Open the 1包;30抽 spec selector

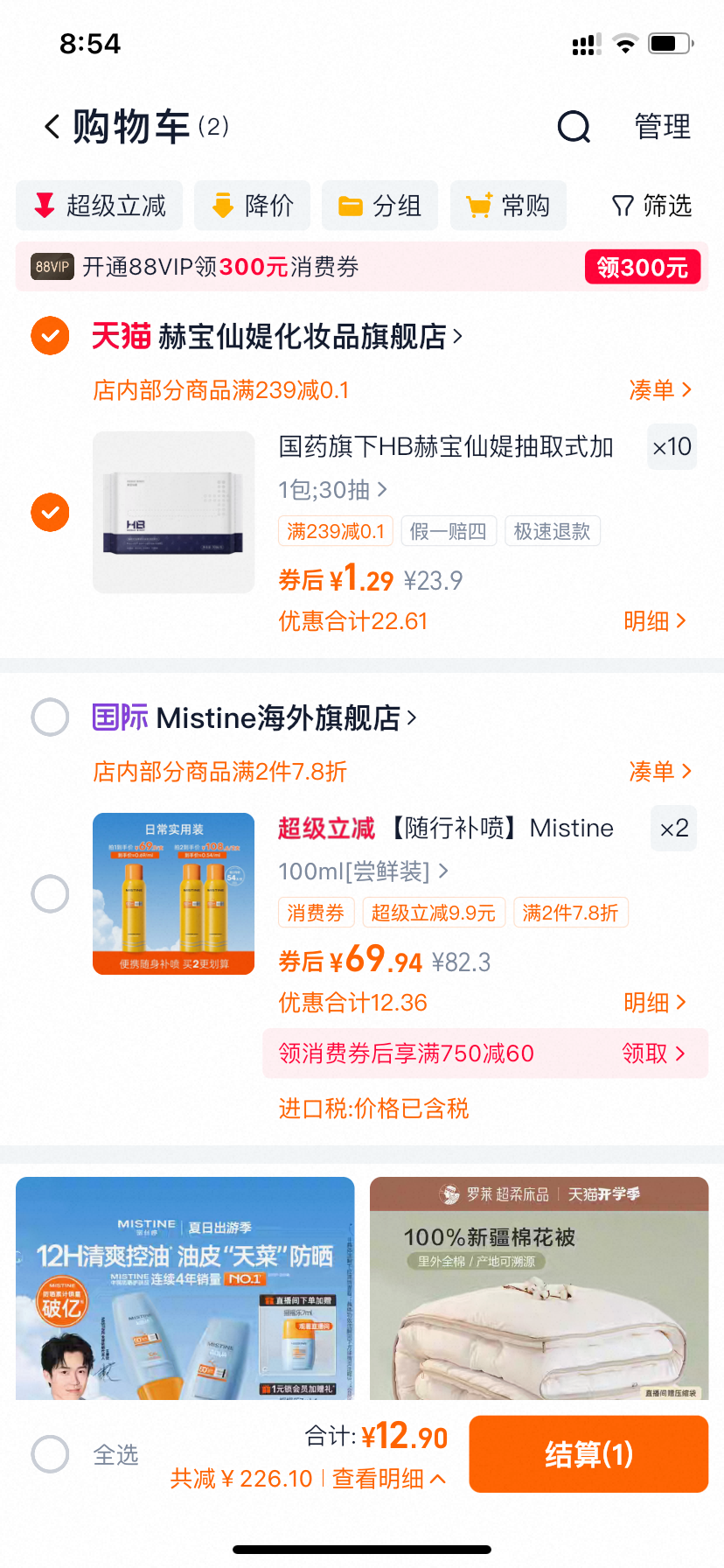point(332,490)
